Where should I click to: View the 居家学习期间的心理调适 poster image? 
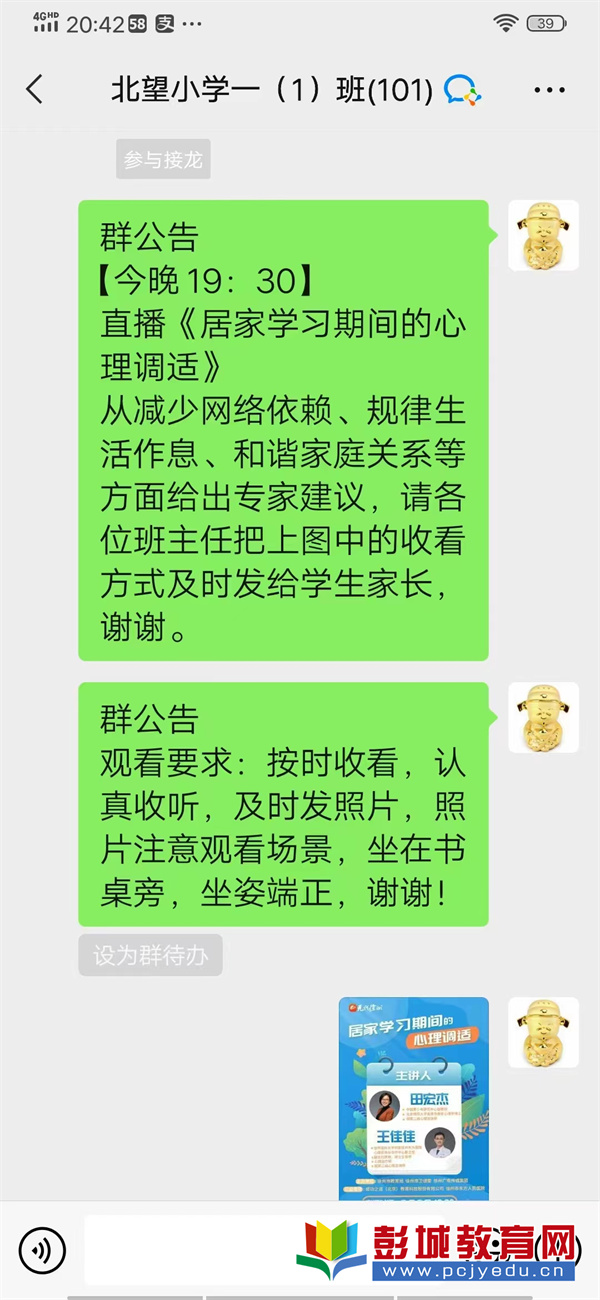(x=413, y=1097)
